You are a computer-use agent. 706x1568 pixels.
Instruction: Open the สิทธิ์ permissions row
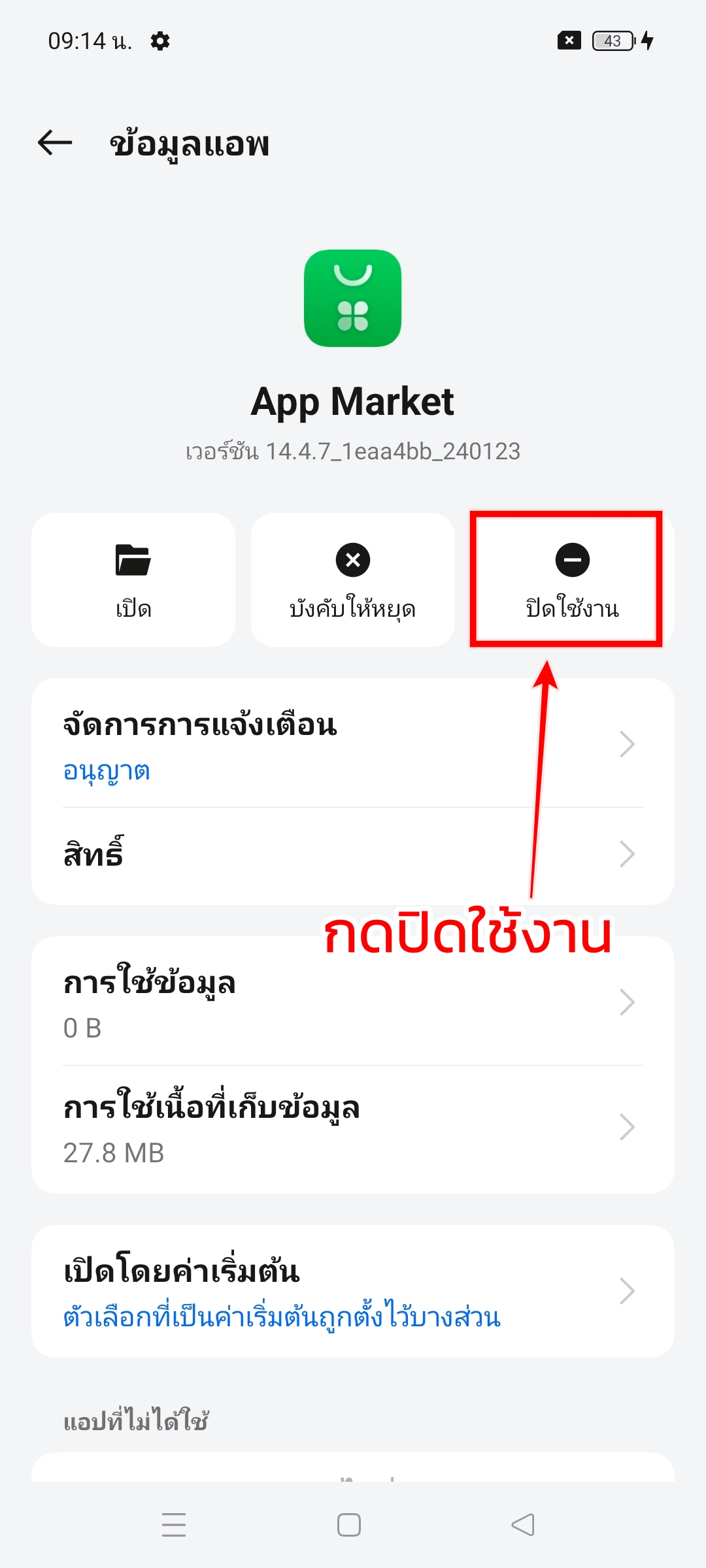pos(353,855)
